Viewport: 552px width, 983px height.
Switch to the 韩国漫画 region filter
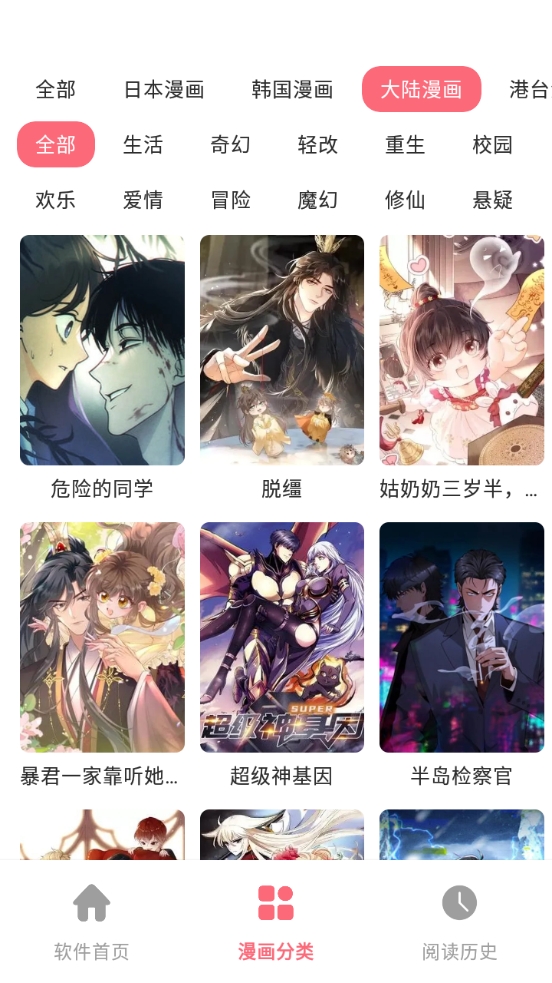pos(292,89)
